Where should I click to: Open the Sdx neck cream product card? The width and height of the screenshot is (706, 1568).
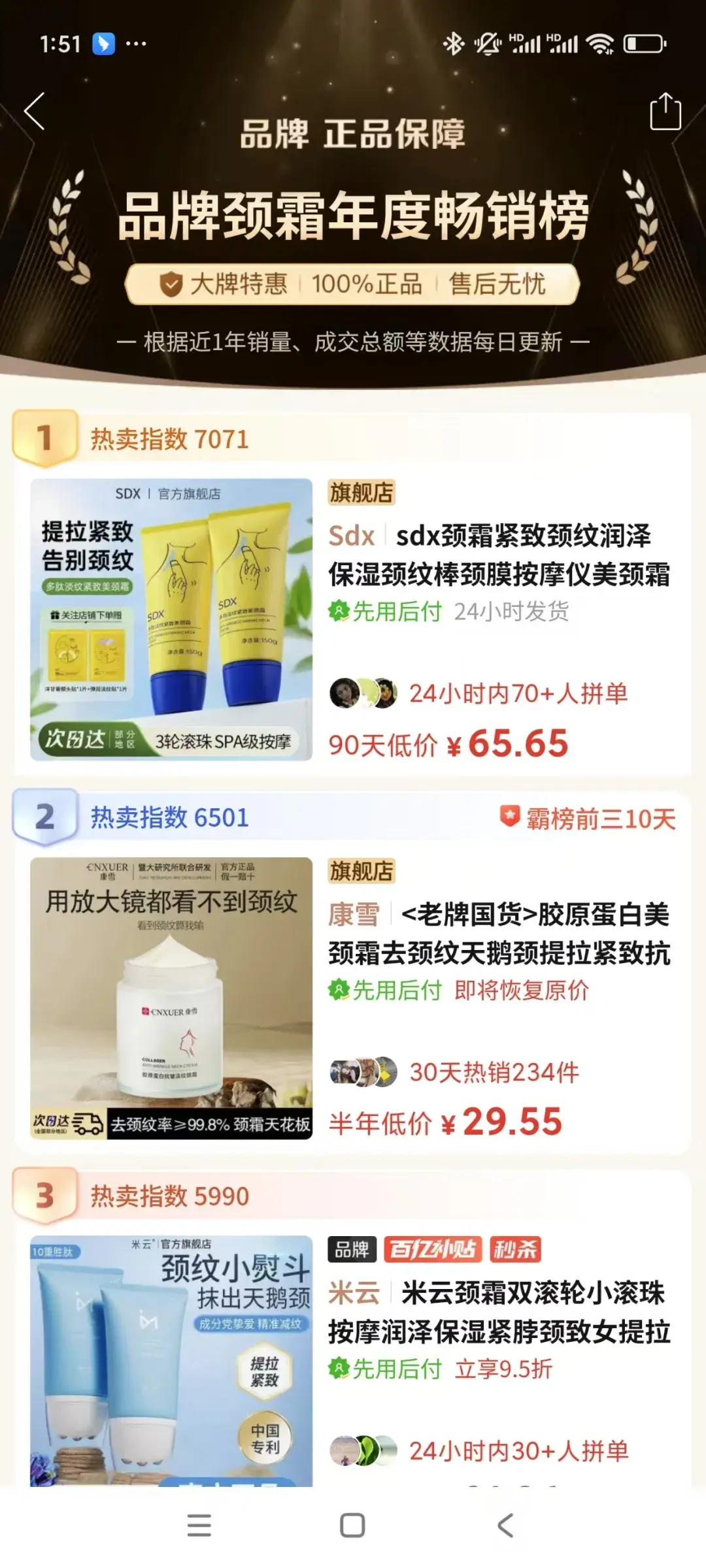499,555
